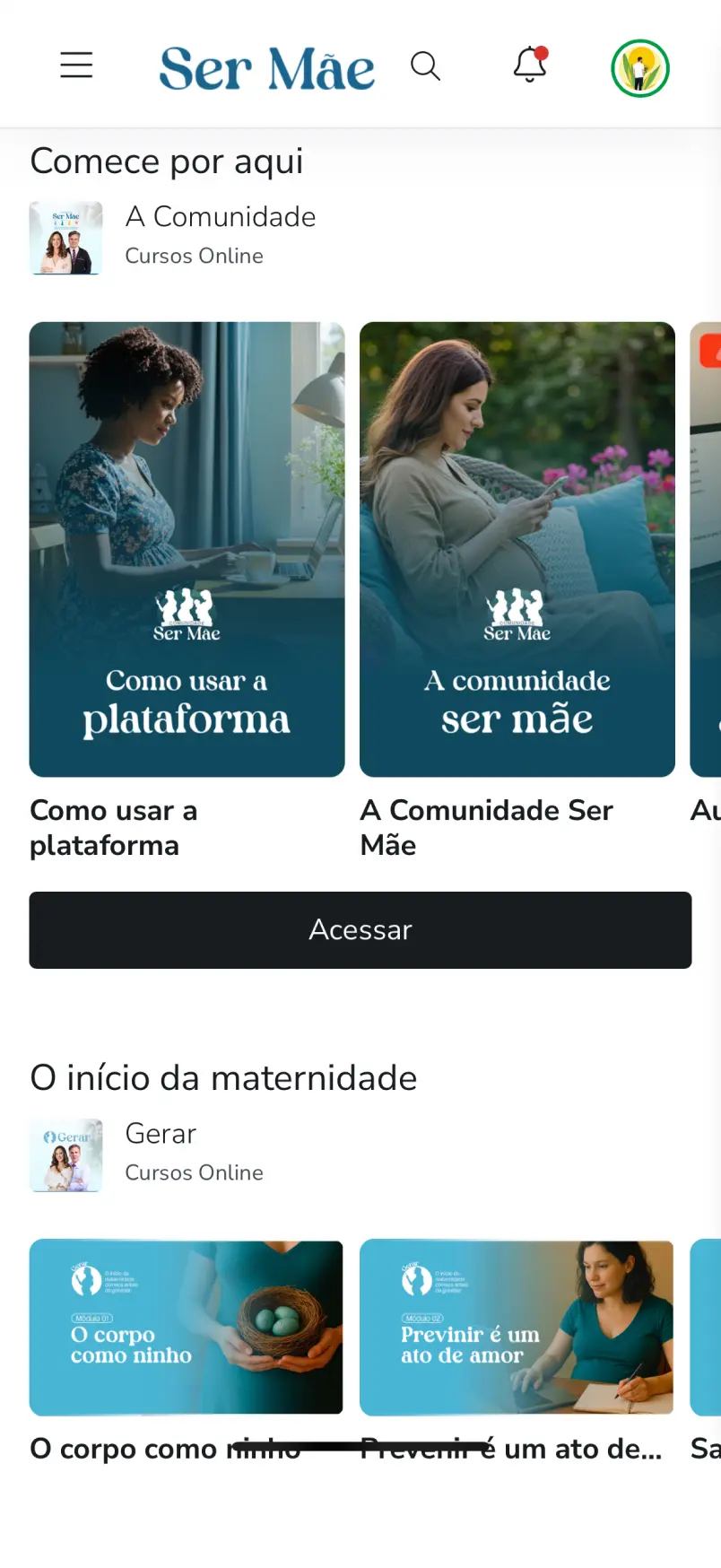Open the Como usar a plataforma card
This screenshot has width=721, height=1568.
point(187,549)
